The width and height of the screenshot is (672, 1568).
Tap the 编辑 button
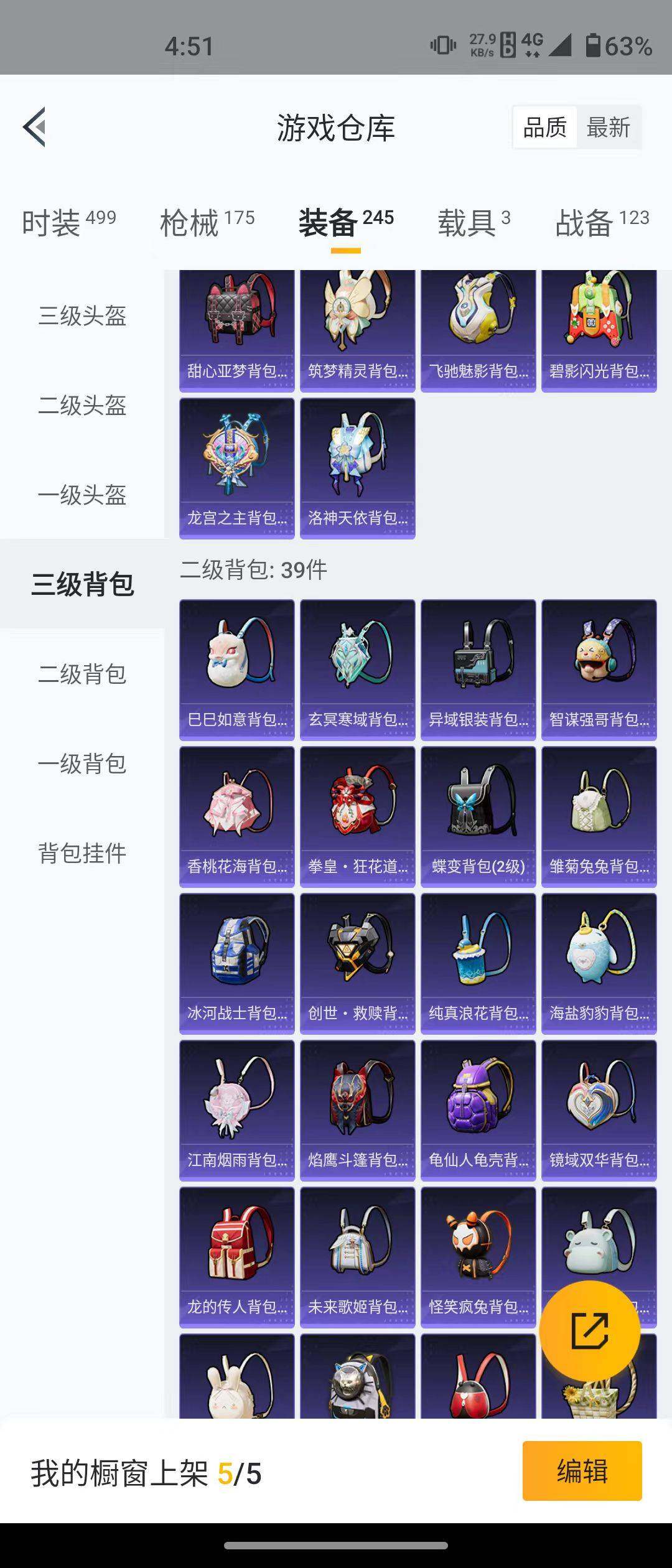click(x=582, y=1472)
